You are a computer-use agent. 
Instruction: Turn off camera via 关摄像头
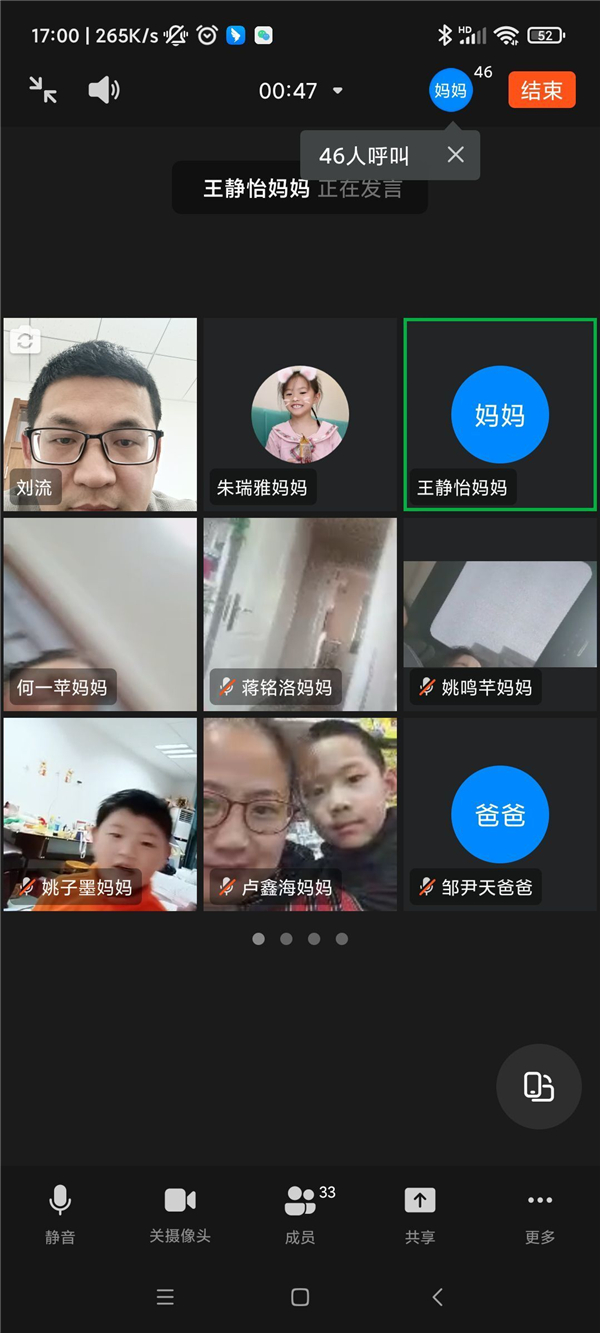click(180, 1213)
